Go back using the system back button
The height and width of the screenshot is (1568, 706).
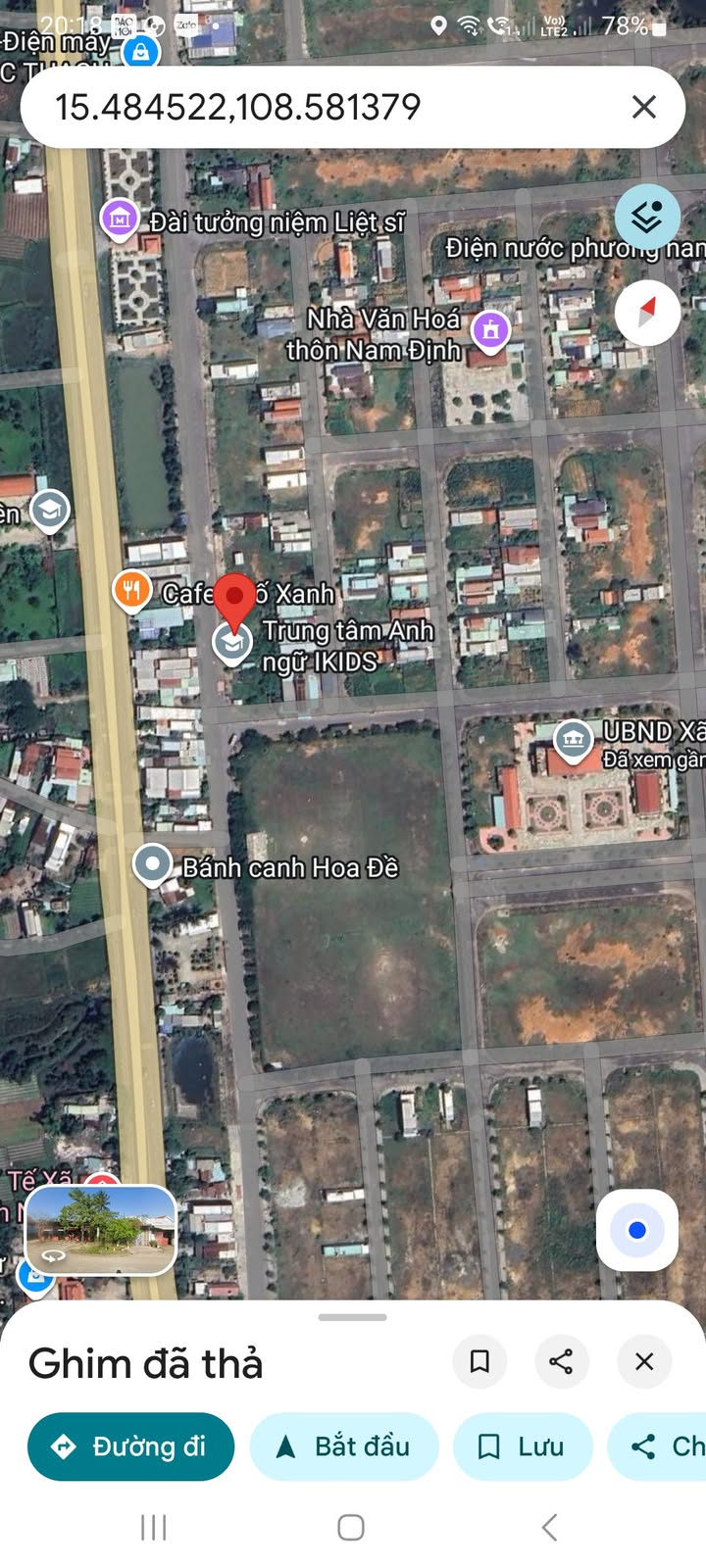(550, 1527)
